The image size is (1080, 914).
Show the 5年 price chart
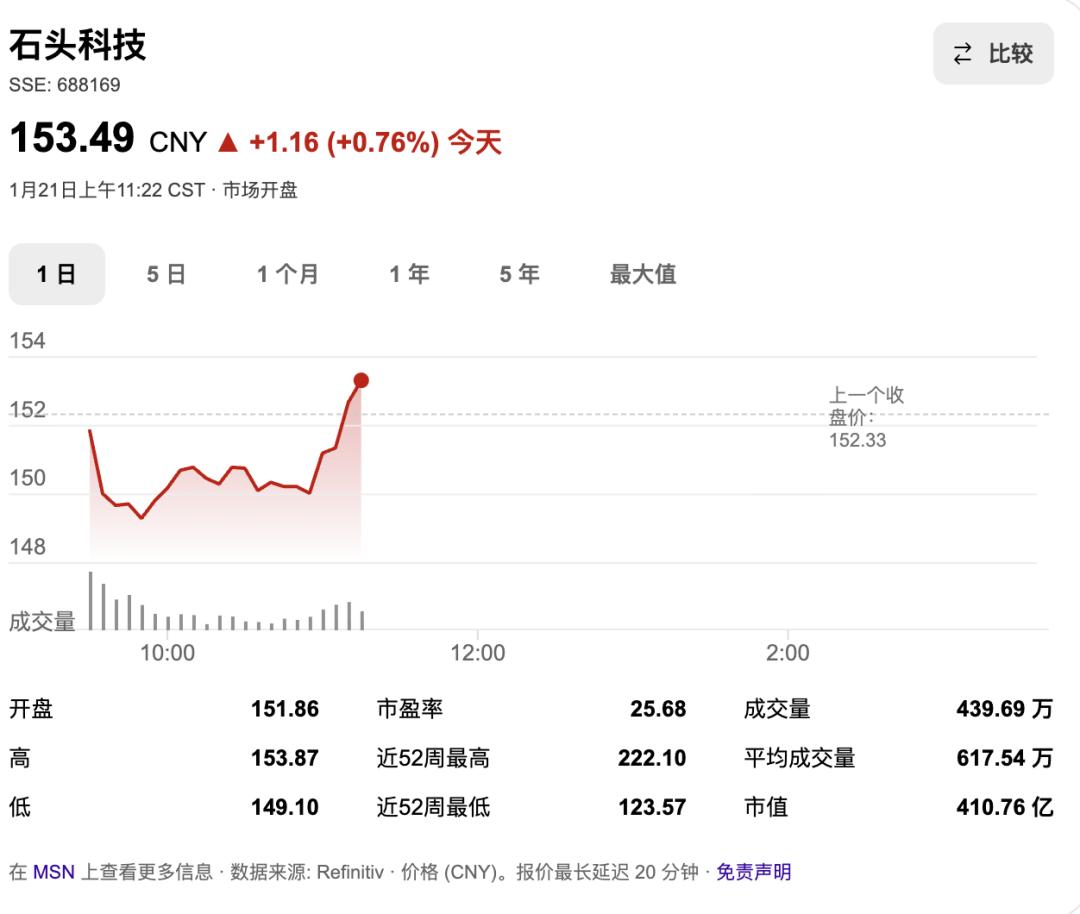519,274
